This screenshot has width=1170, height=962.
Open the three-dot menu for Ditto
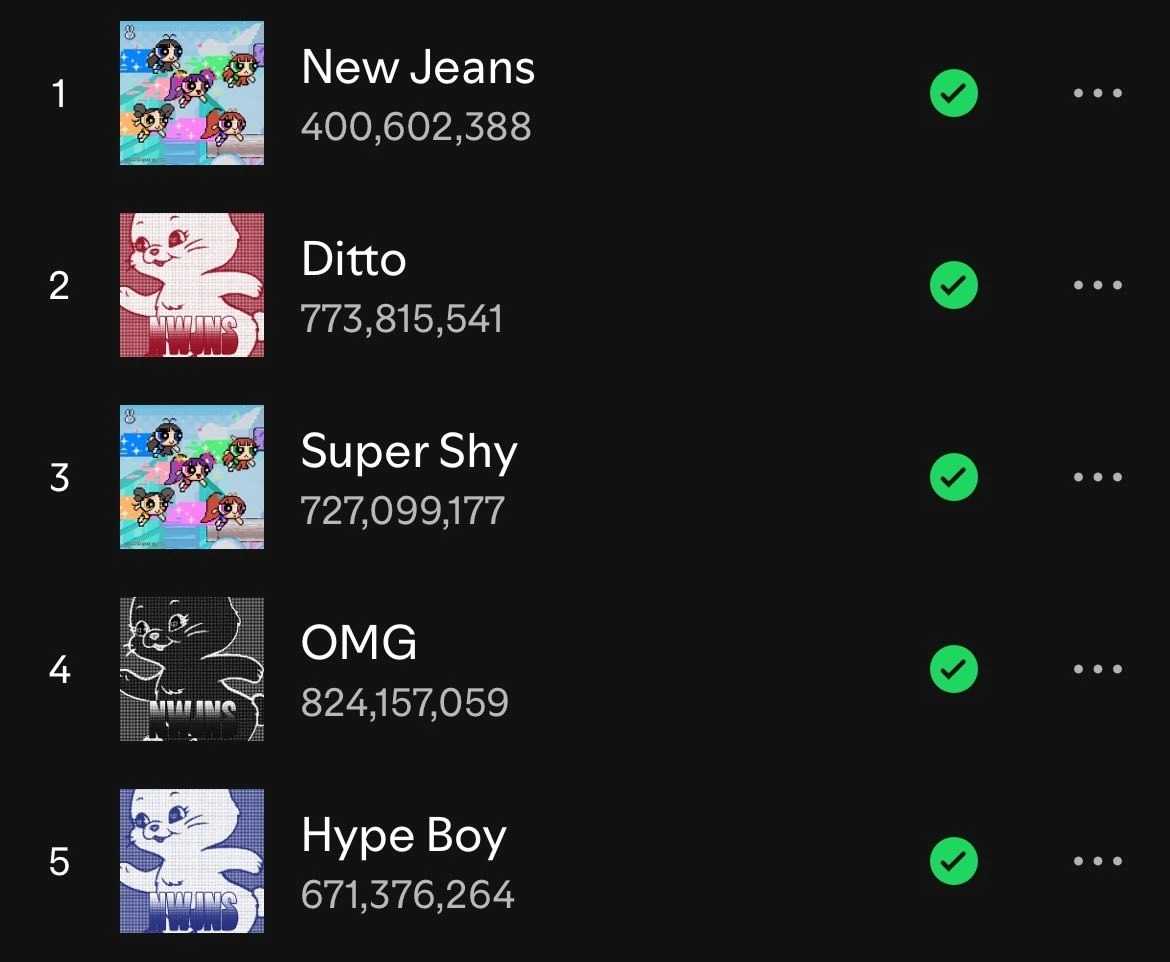[1097, 286]
